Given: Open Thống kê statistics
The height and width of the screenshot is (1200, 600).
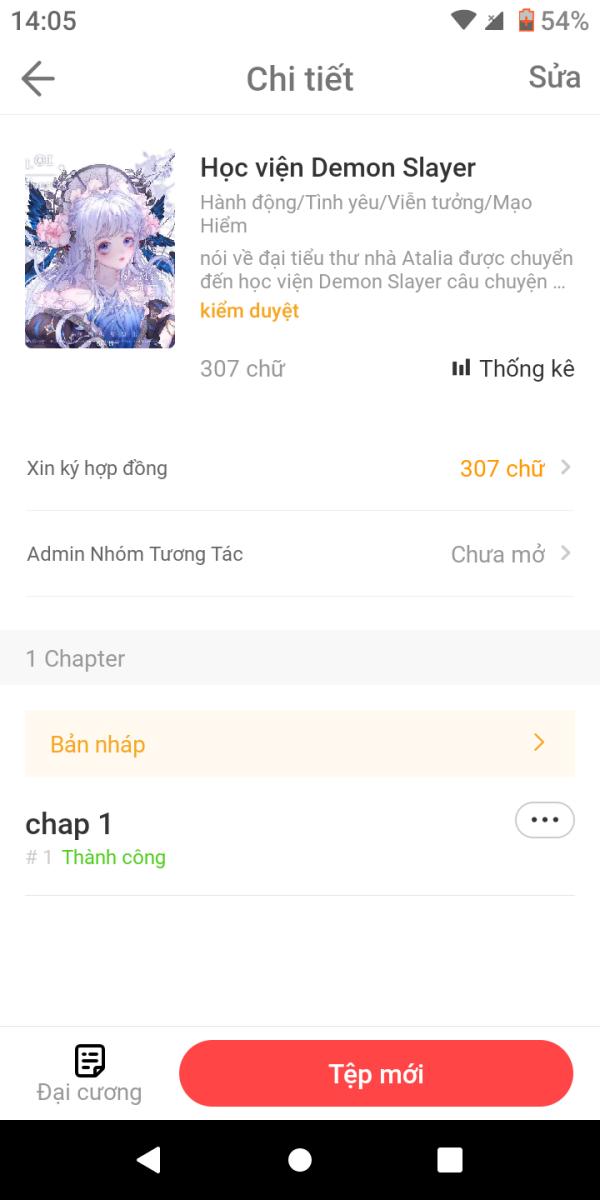Looking at the screenshot, I should (513, 368).
